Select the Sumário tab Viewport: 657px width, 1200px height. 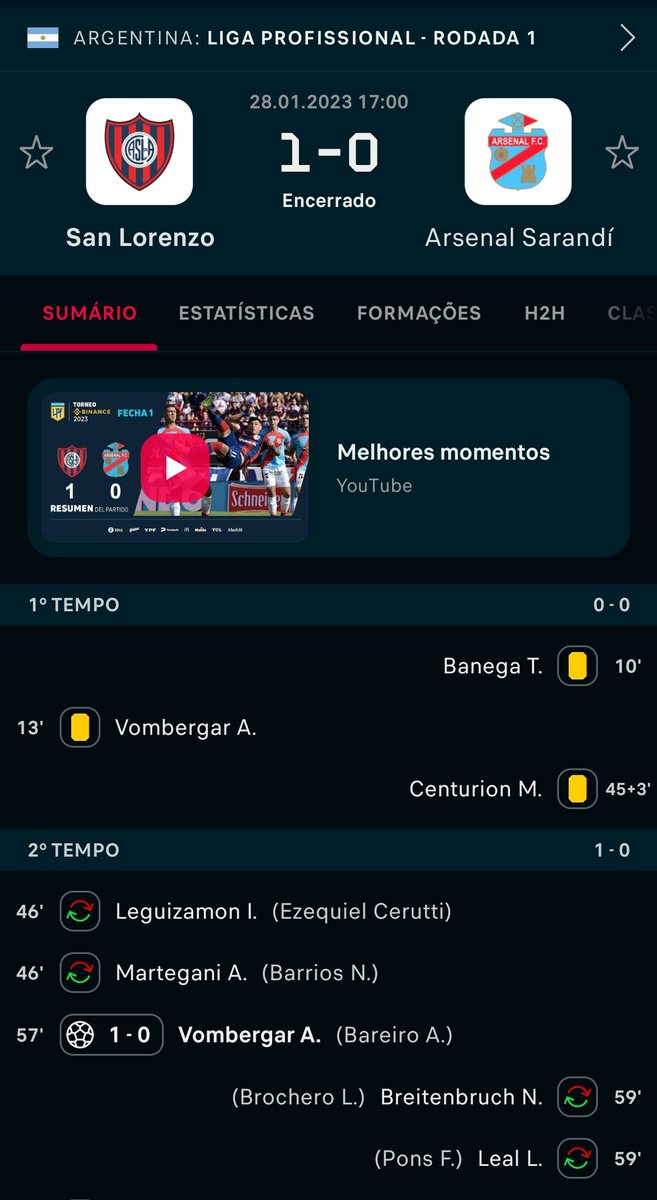tap(89, 313)
